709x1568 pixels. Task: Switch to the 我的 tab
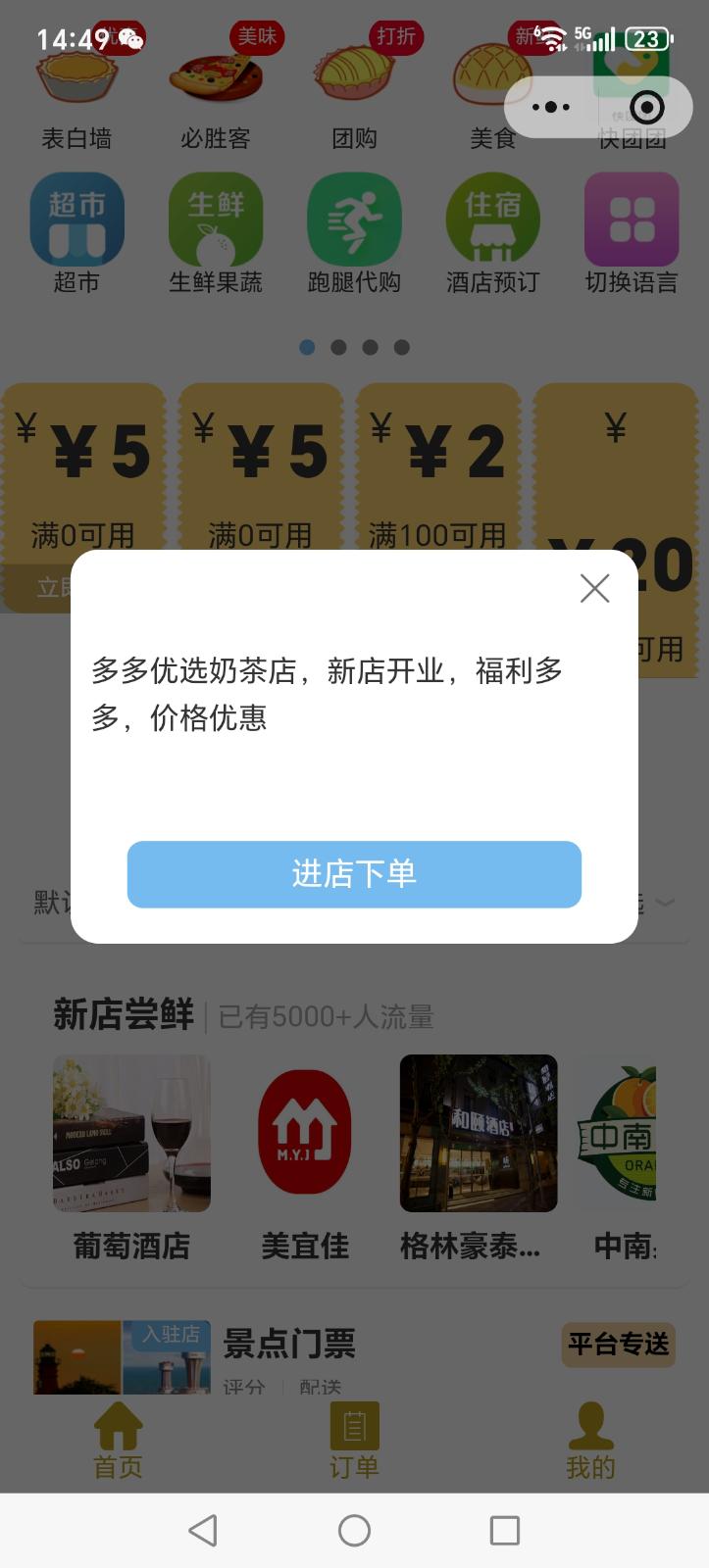click(590, 1441)
